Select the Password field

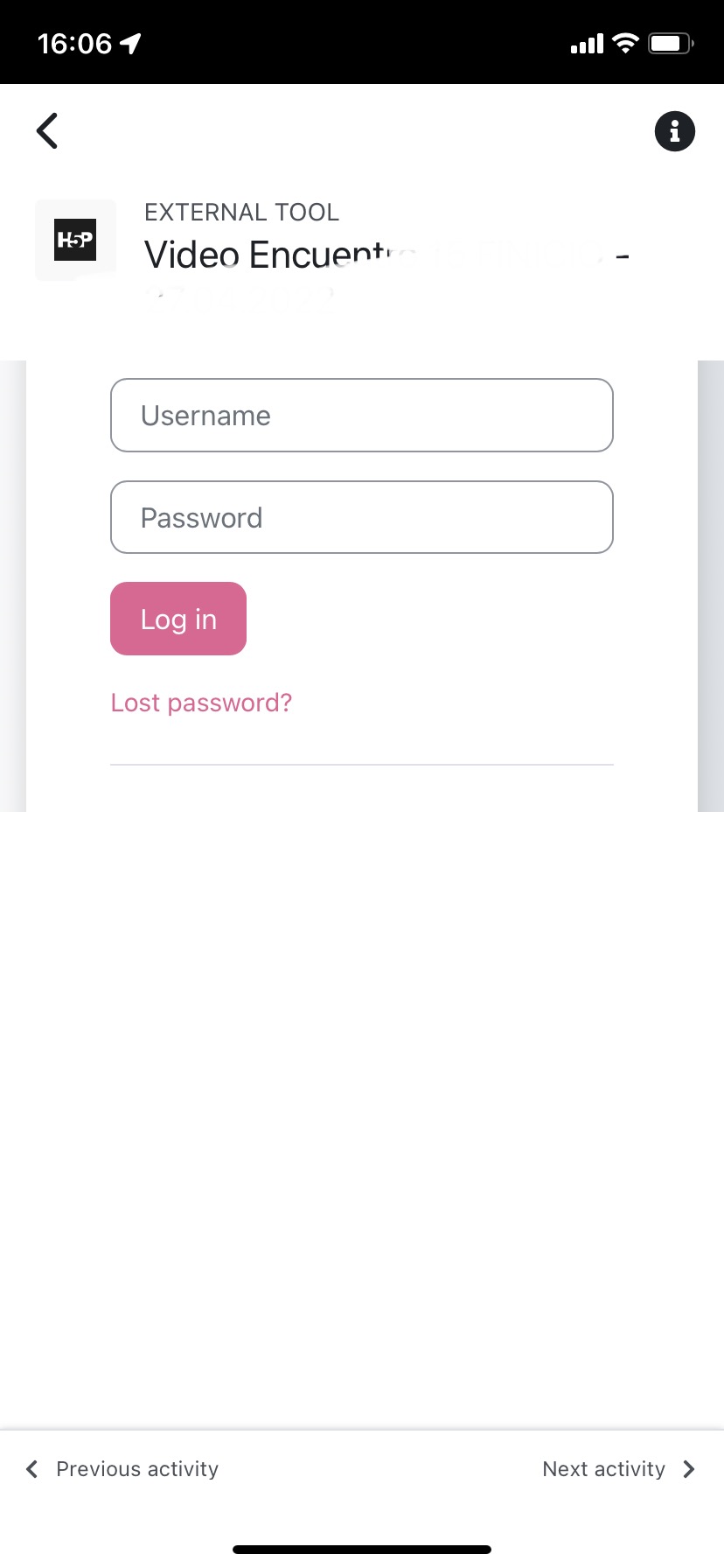362,517
